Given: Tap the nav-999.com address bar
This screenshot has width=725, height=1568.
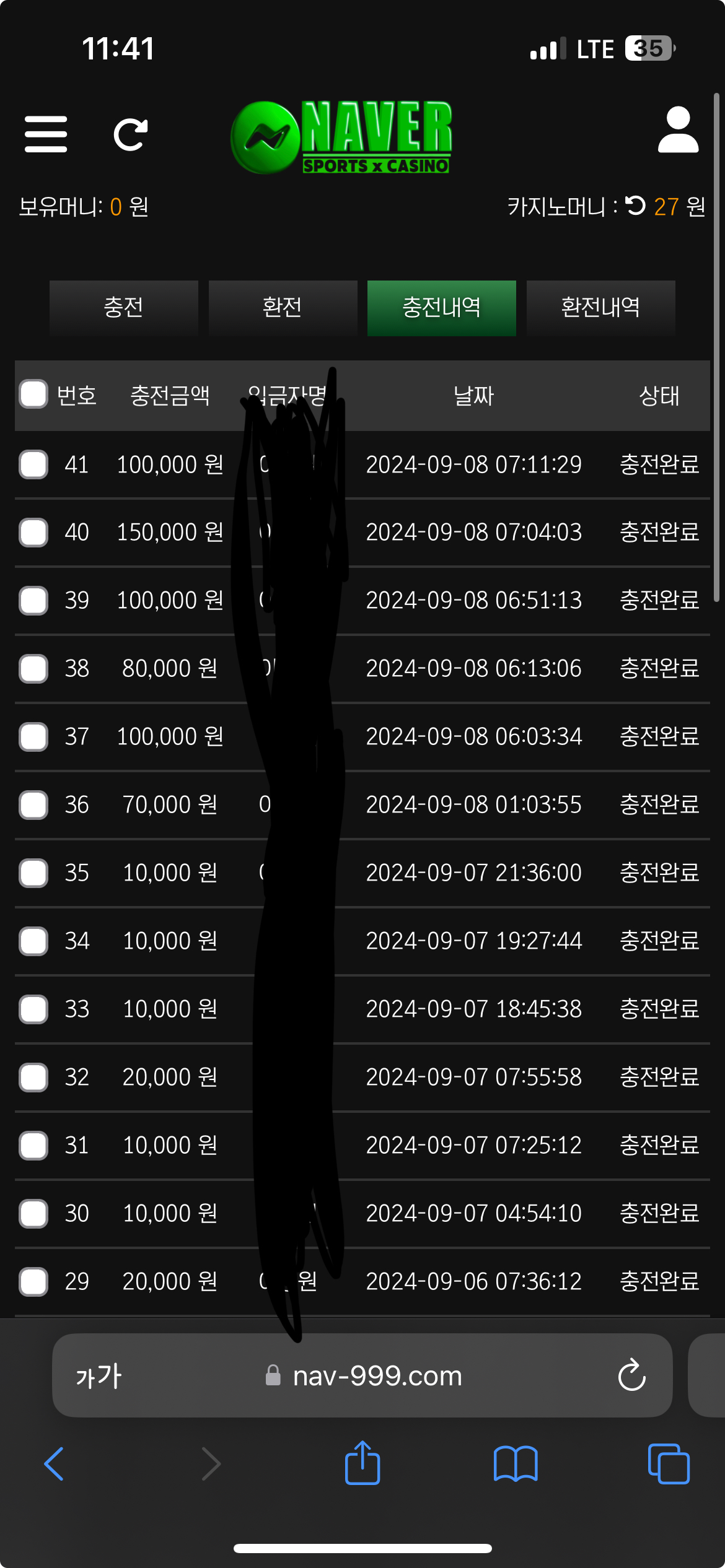Looking at the screenshot, I should tap(377, 1376).
